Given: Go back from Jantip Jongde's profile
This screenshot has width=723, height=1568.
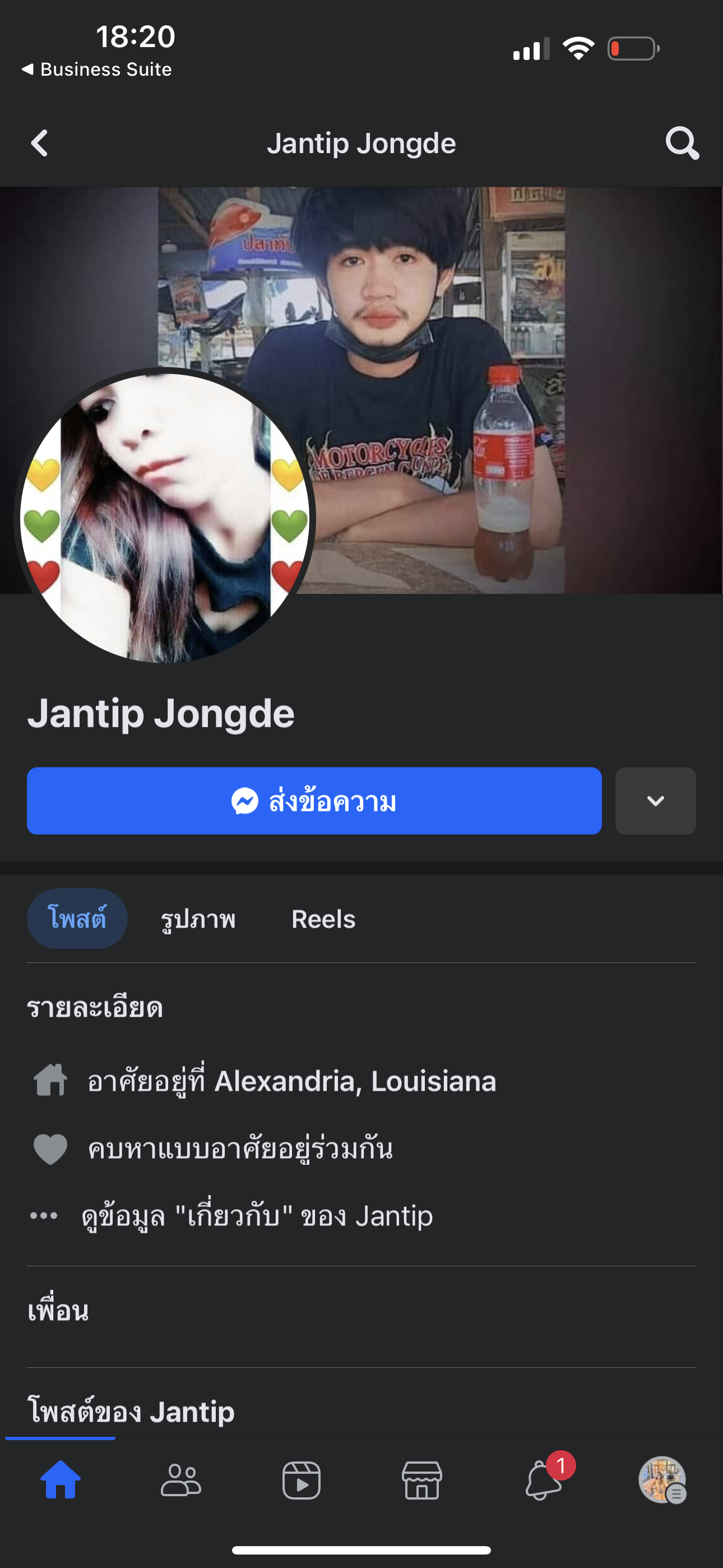Looking at the screenshot, I should [40, 144].
